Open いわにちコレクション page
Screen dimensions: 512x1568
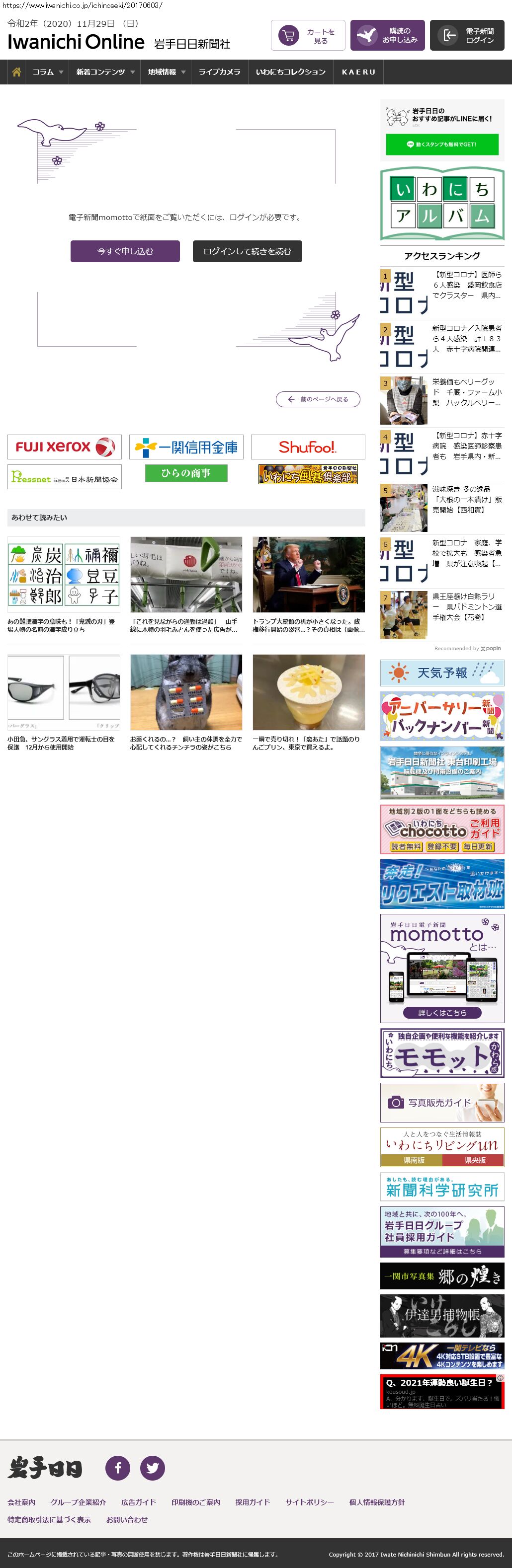pos(291,72)
